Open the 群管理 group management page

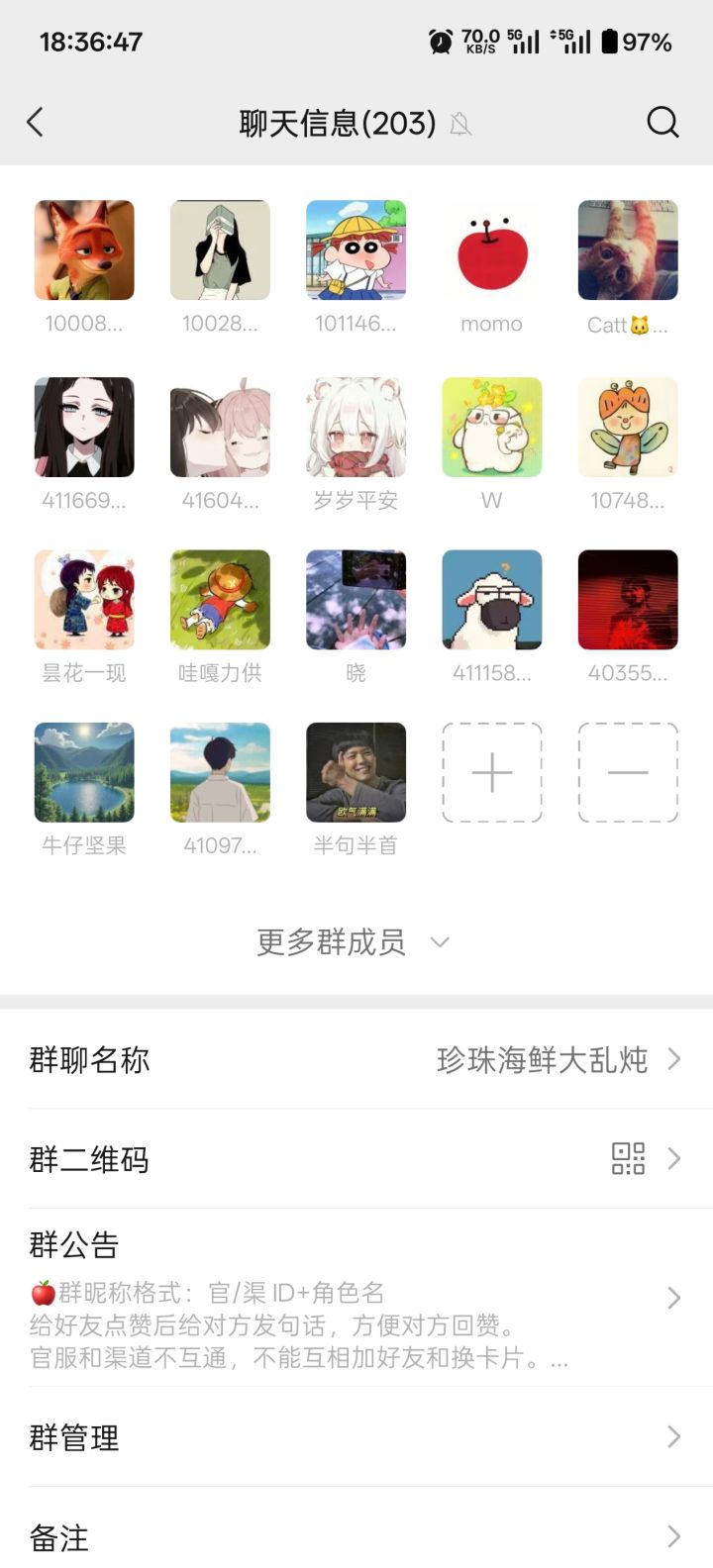(674, 1438)
